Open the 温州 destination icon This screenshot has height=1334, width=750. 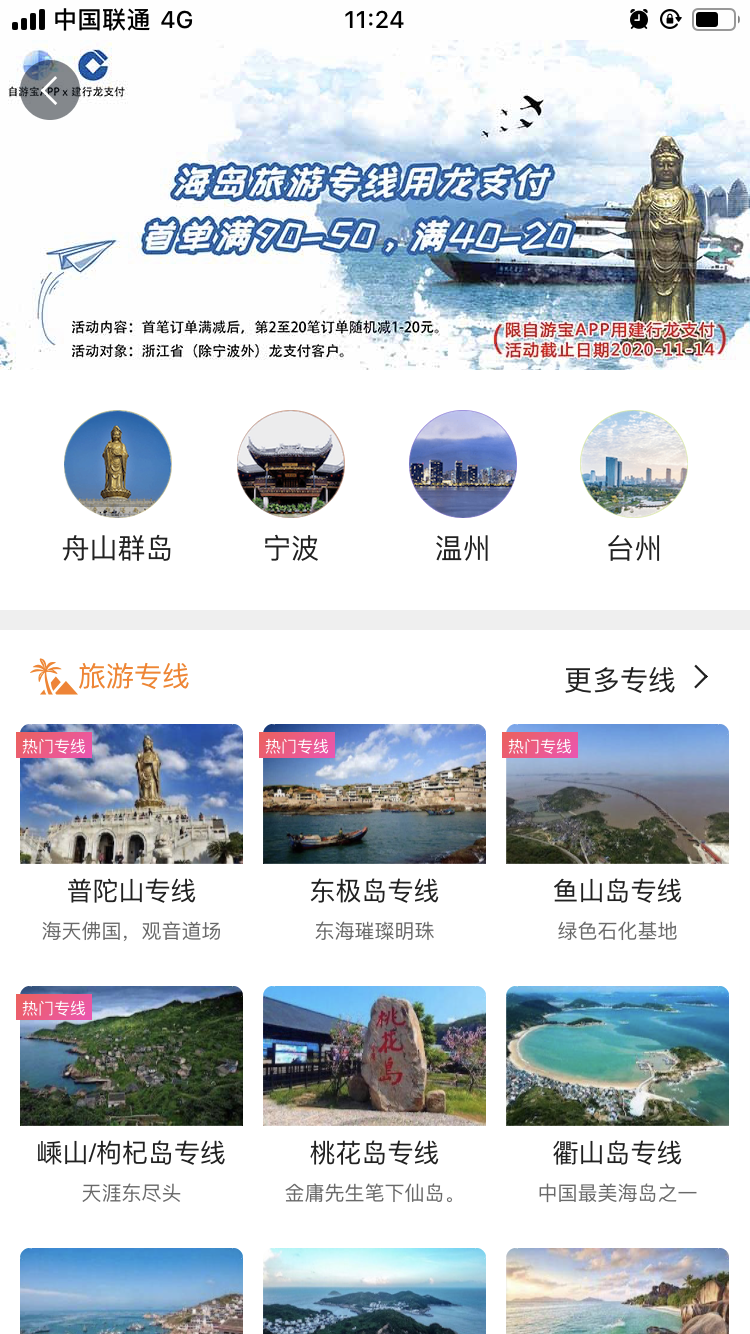pos(462,464)
